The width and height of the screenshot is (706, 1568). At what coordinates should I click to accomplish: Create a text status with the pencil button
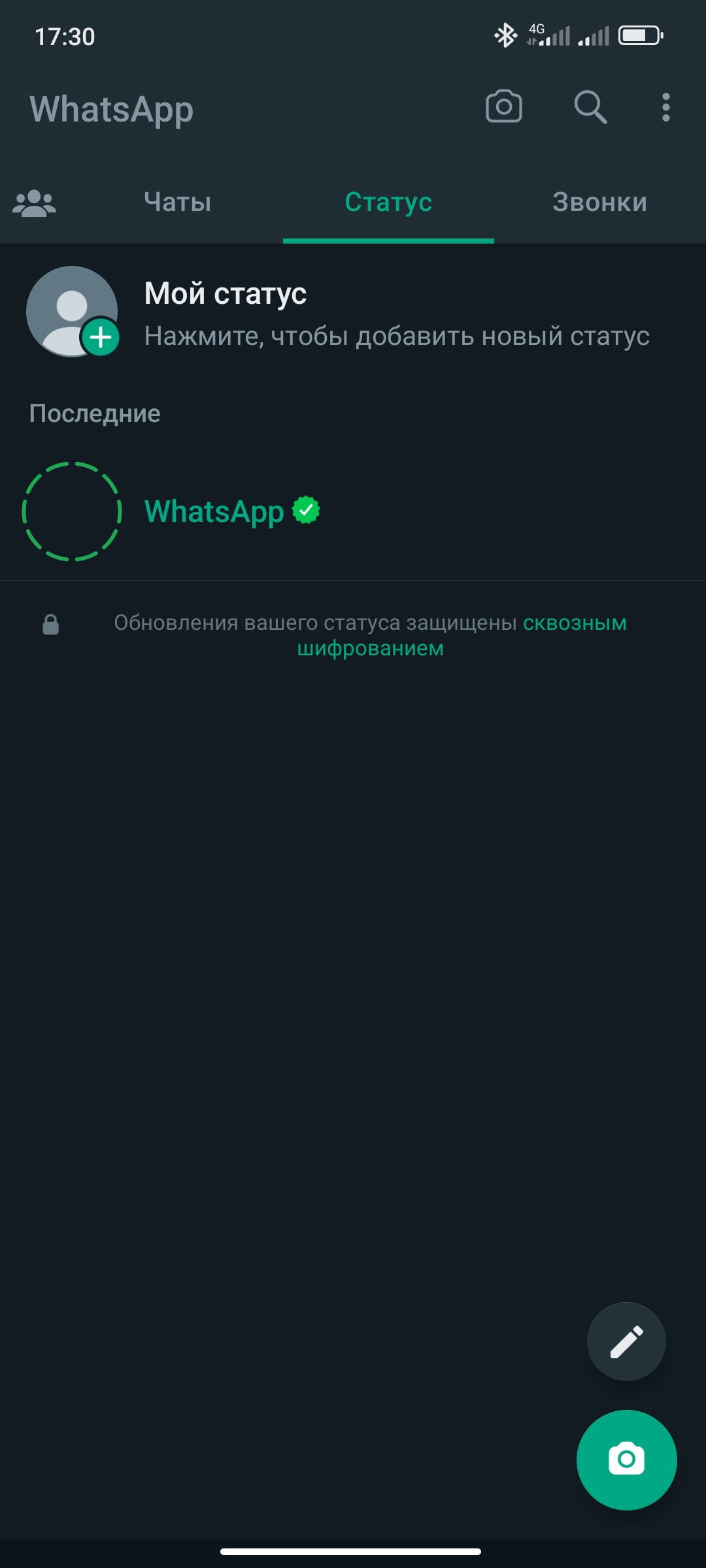click(626, 1341)
